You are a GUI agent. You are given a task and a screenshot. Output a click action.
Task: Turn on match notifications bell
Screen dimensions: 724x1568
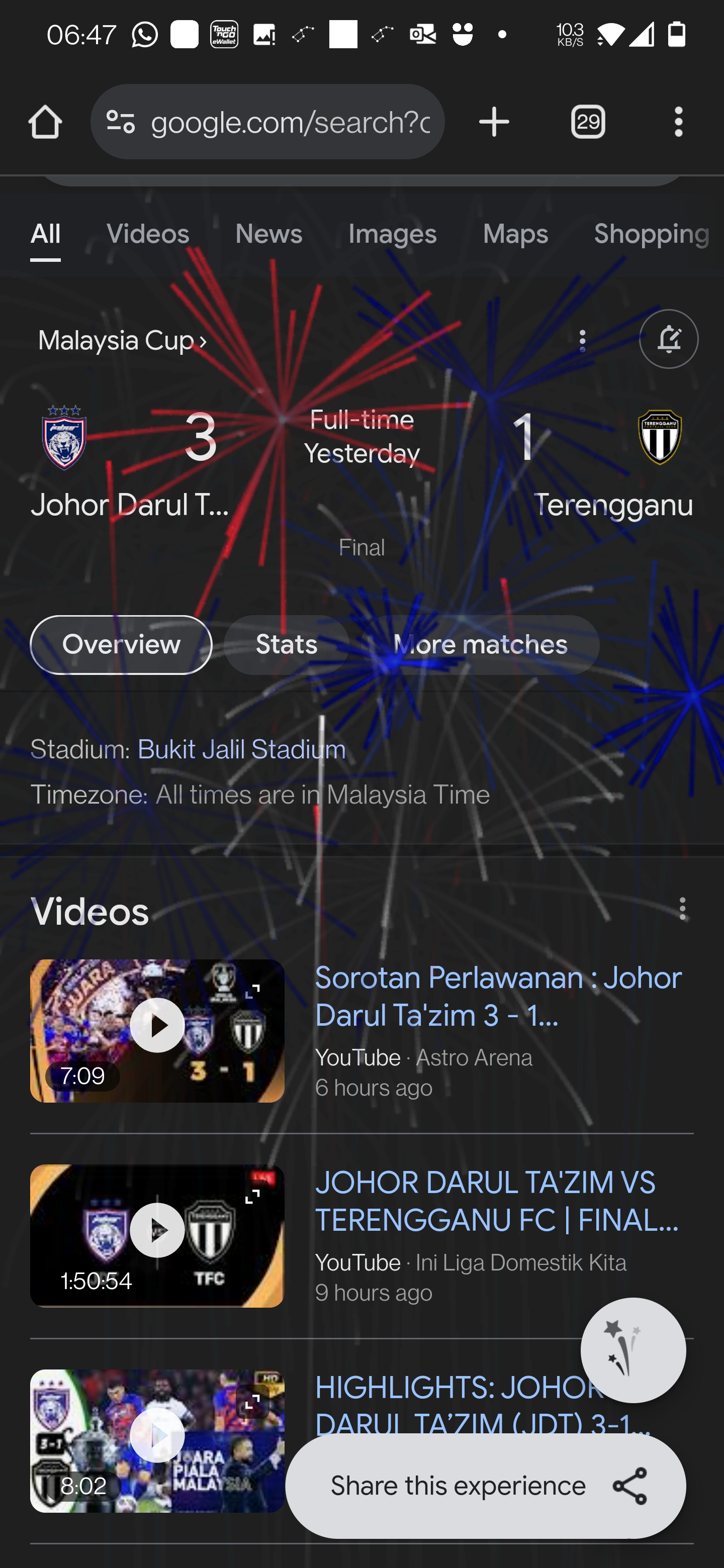(669, 340)
